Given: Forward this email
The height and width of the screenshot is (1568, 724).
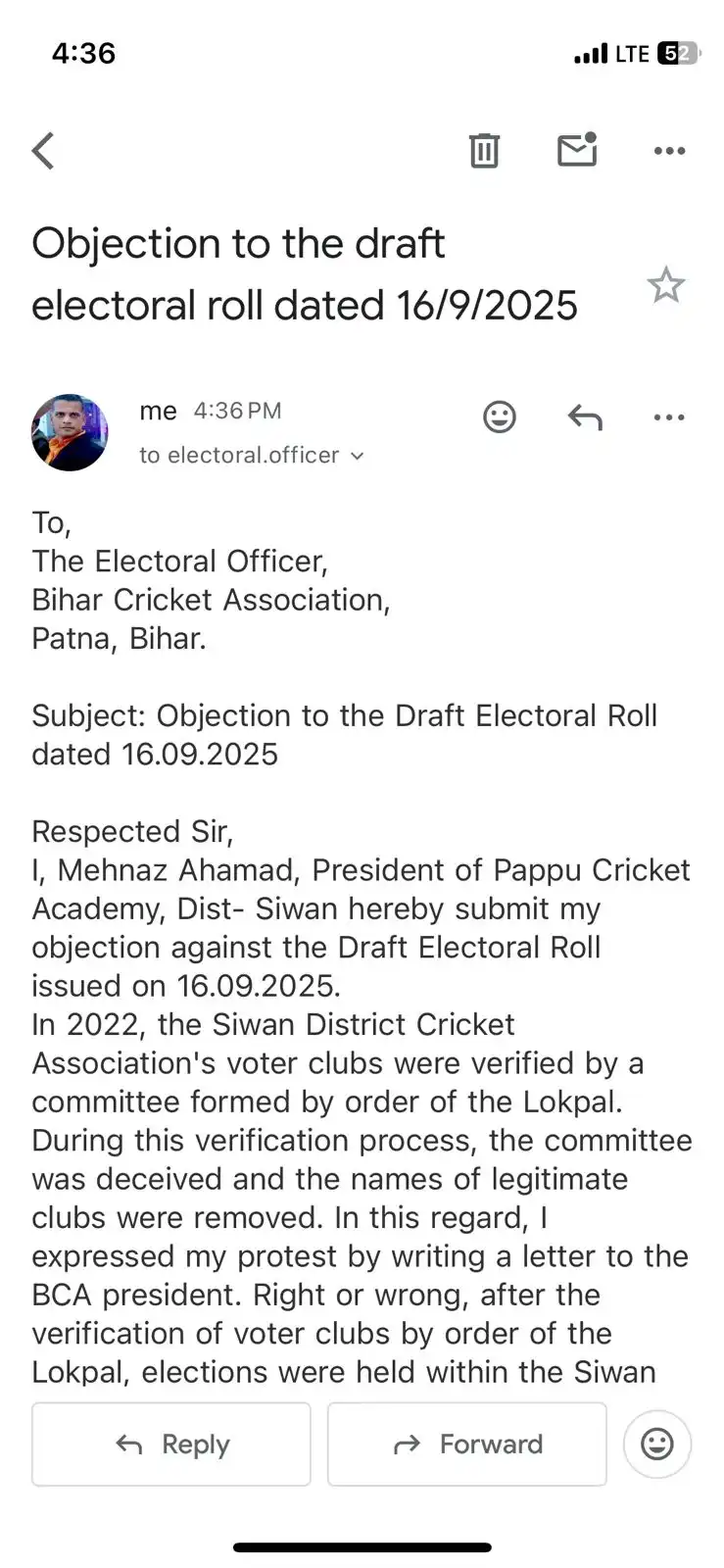Looking at the screenshot, I should click(467, 1444).
